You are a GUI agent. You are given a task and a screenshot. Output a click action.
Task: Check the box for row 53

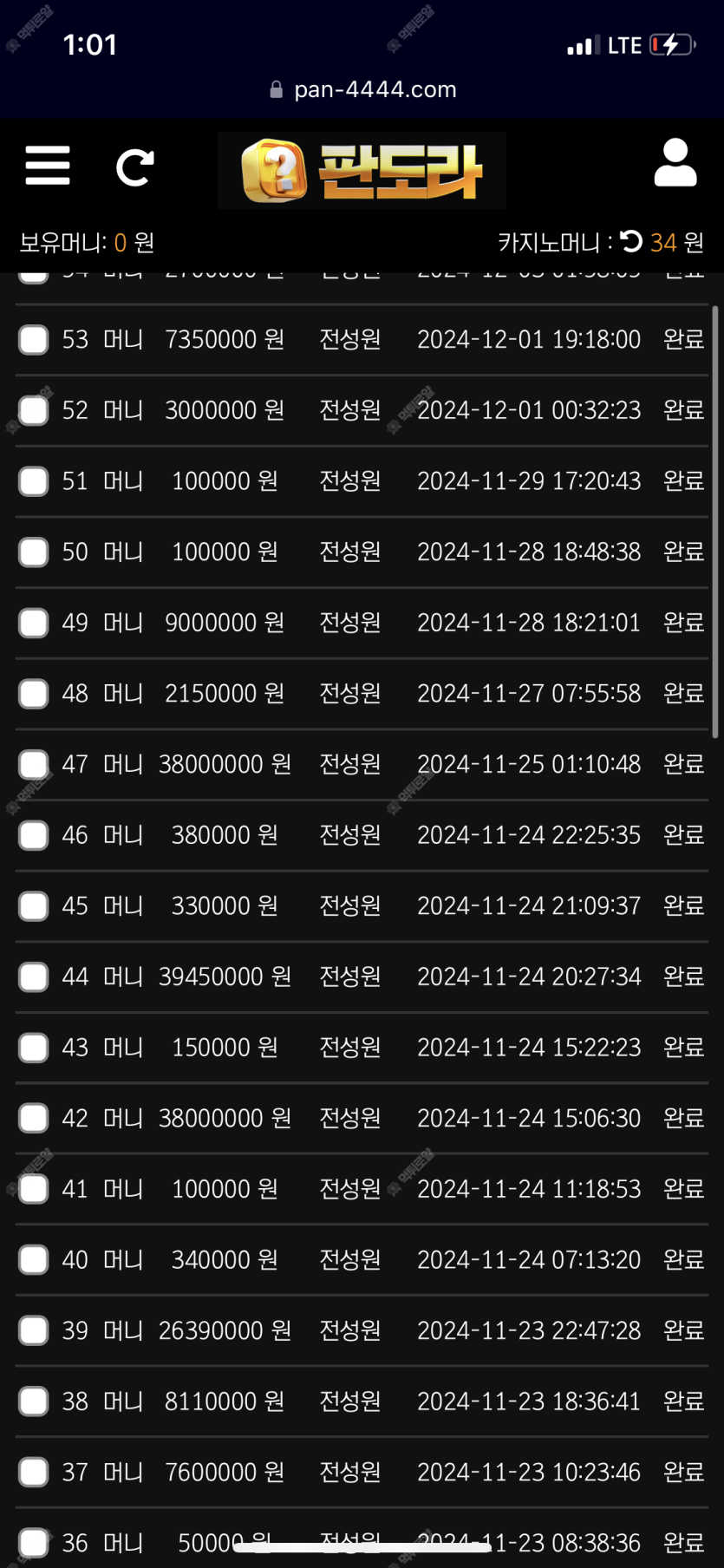point(34,339)
